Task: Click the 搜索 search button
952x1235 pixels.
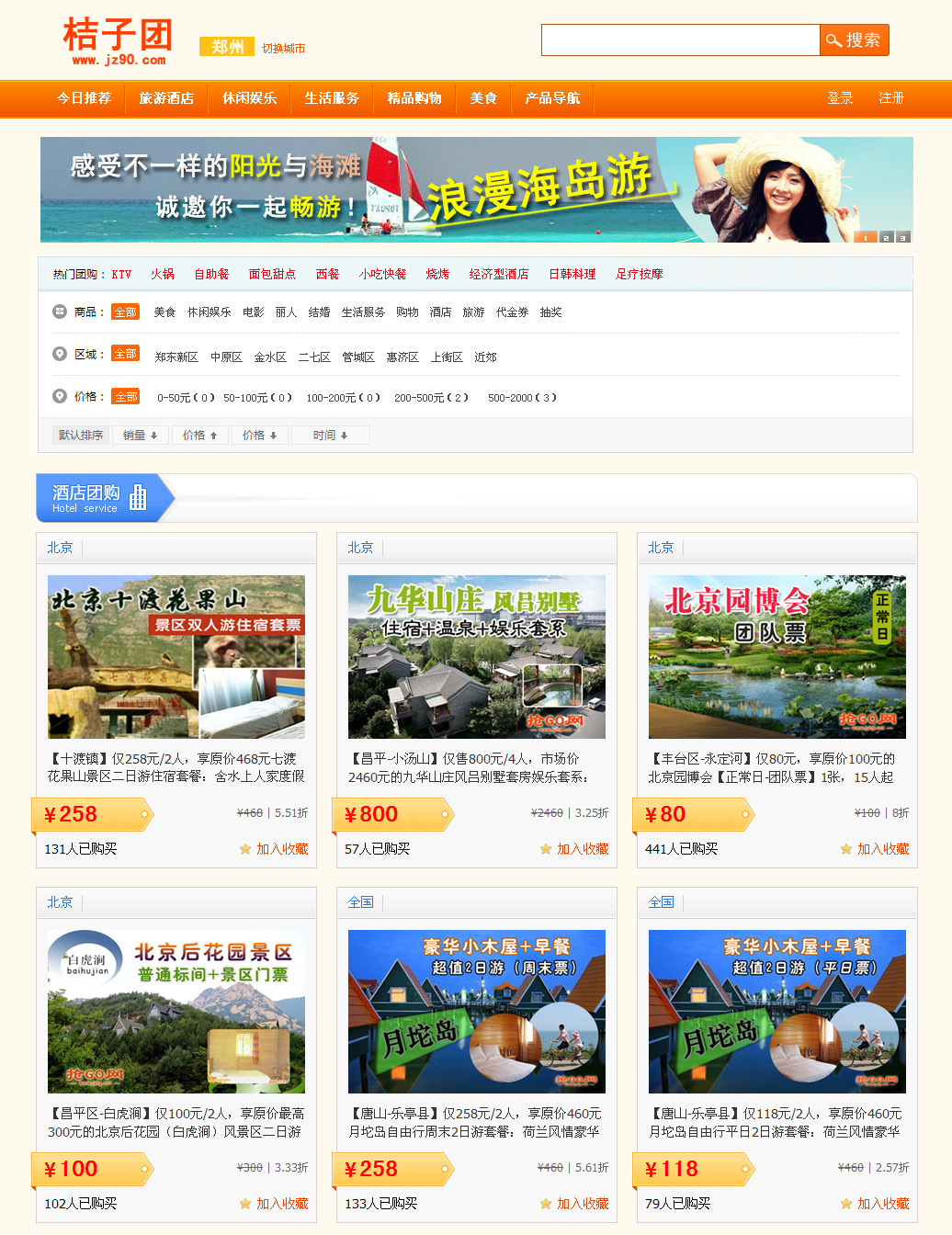Action: 854,40
